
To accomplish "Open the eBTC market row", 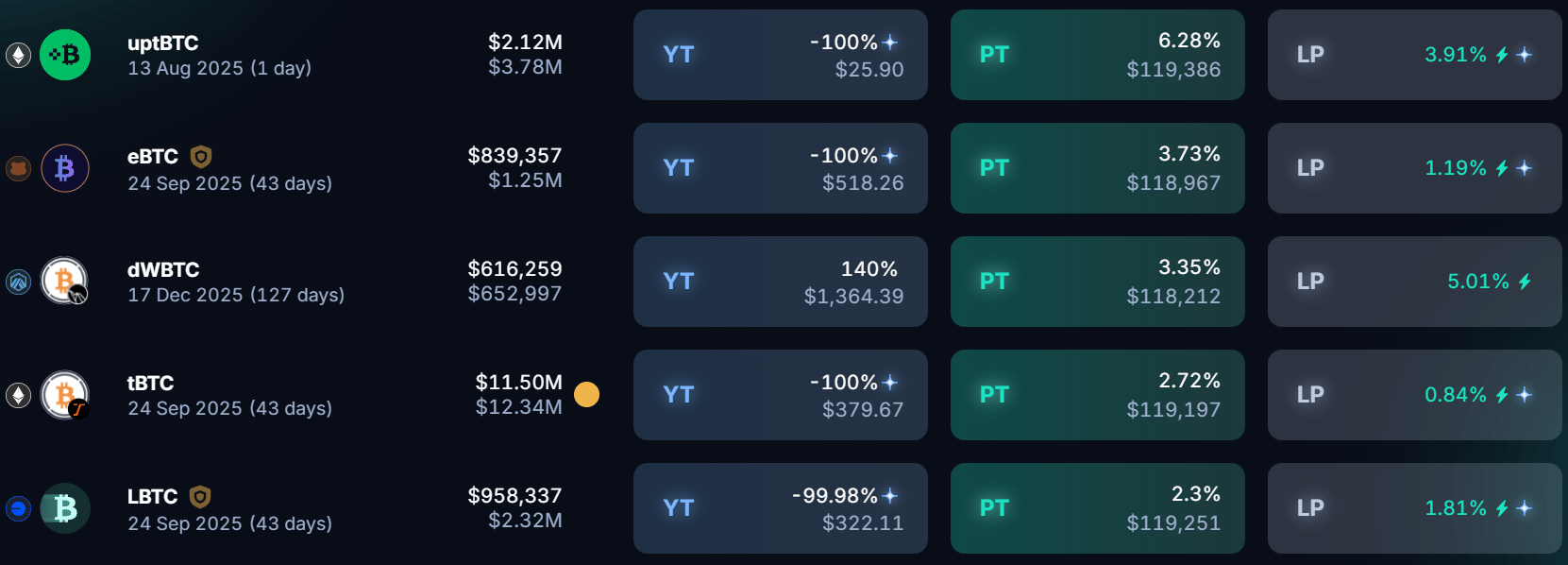I will pyautogui.click(x=229, y=168).
